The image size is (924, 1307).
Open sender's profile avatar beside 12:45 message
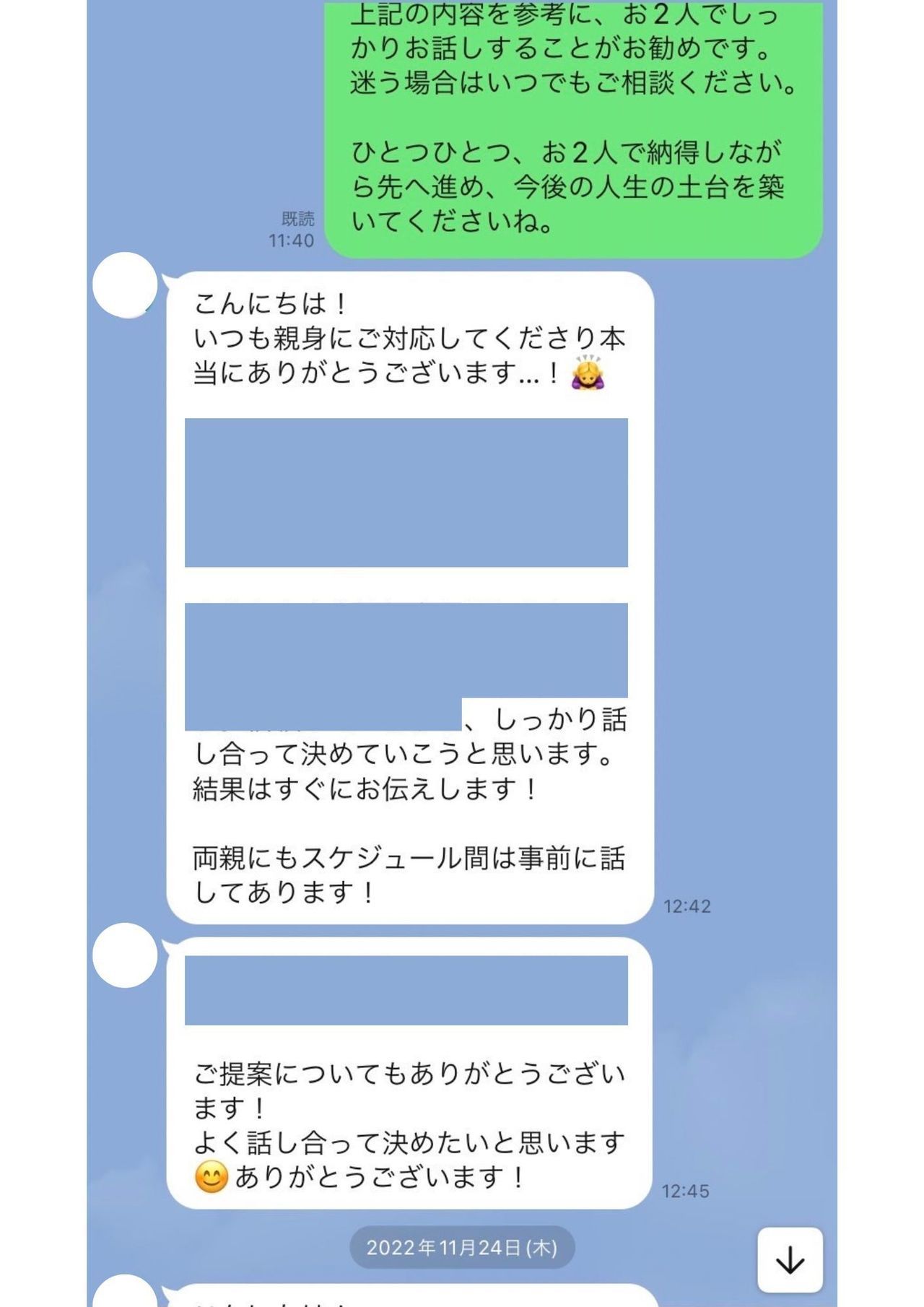point(125,955)
